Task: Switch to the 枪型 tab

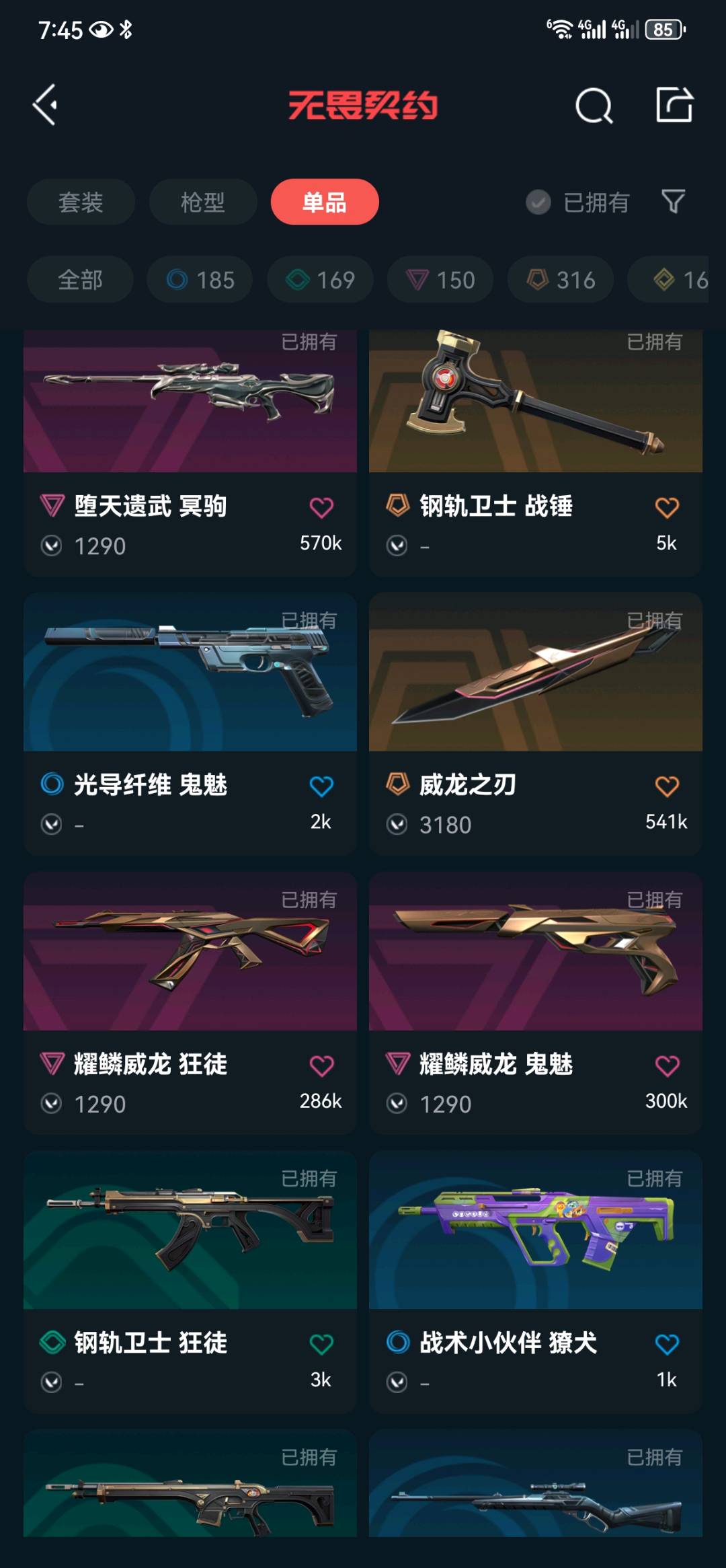Action: tap(202, 202)
